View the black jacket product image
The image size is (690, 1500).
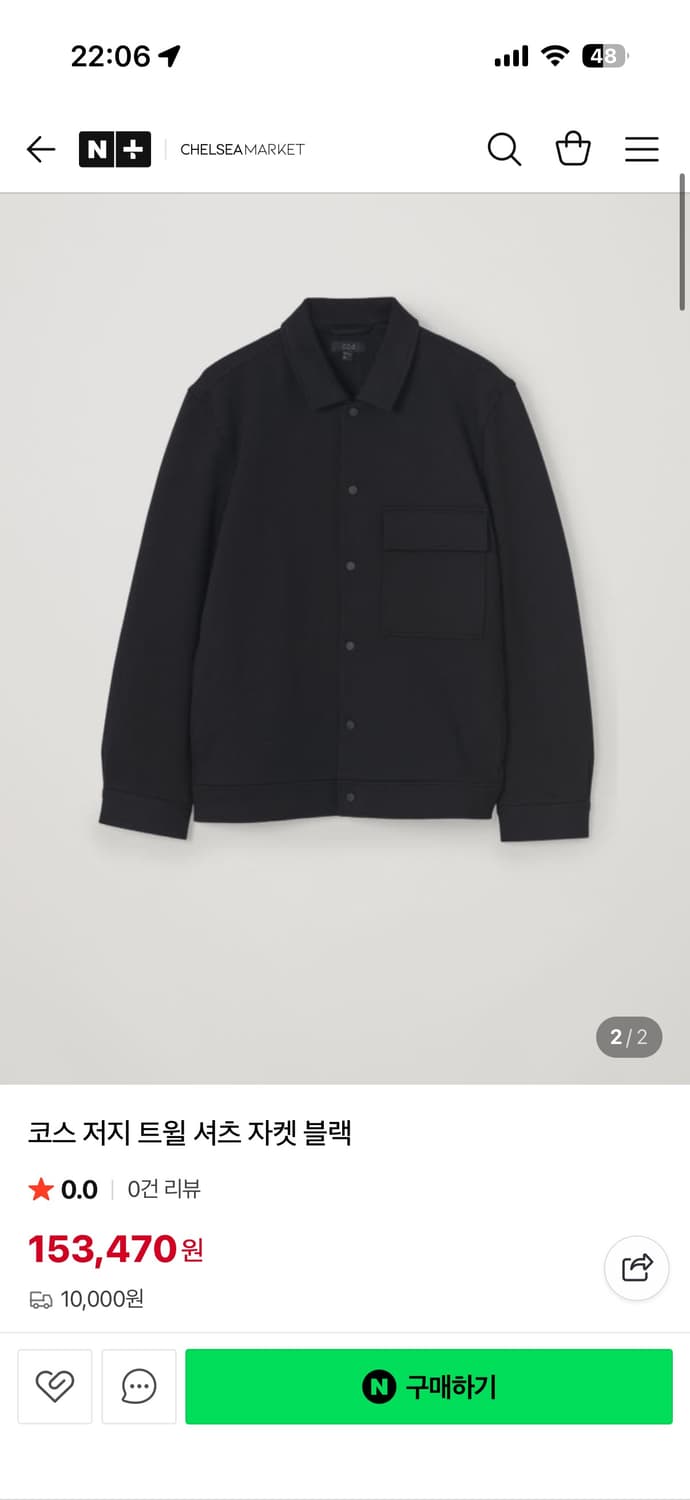(345, 570)
